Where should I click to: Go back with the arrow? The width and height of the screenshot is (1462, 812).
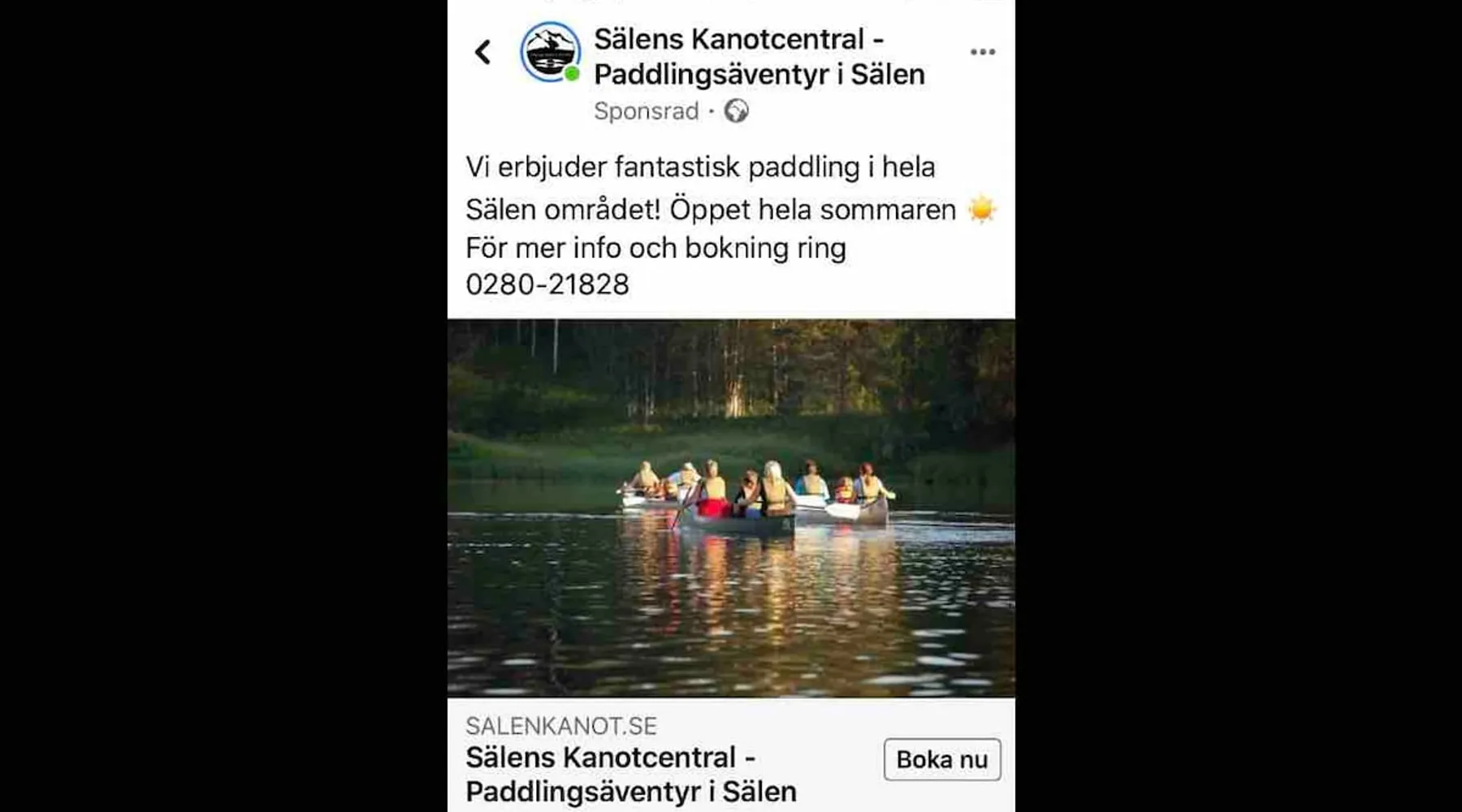[483, 53]
